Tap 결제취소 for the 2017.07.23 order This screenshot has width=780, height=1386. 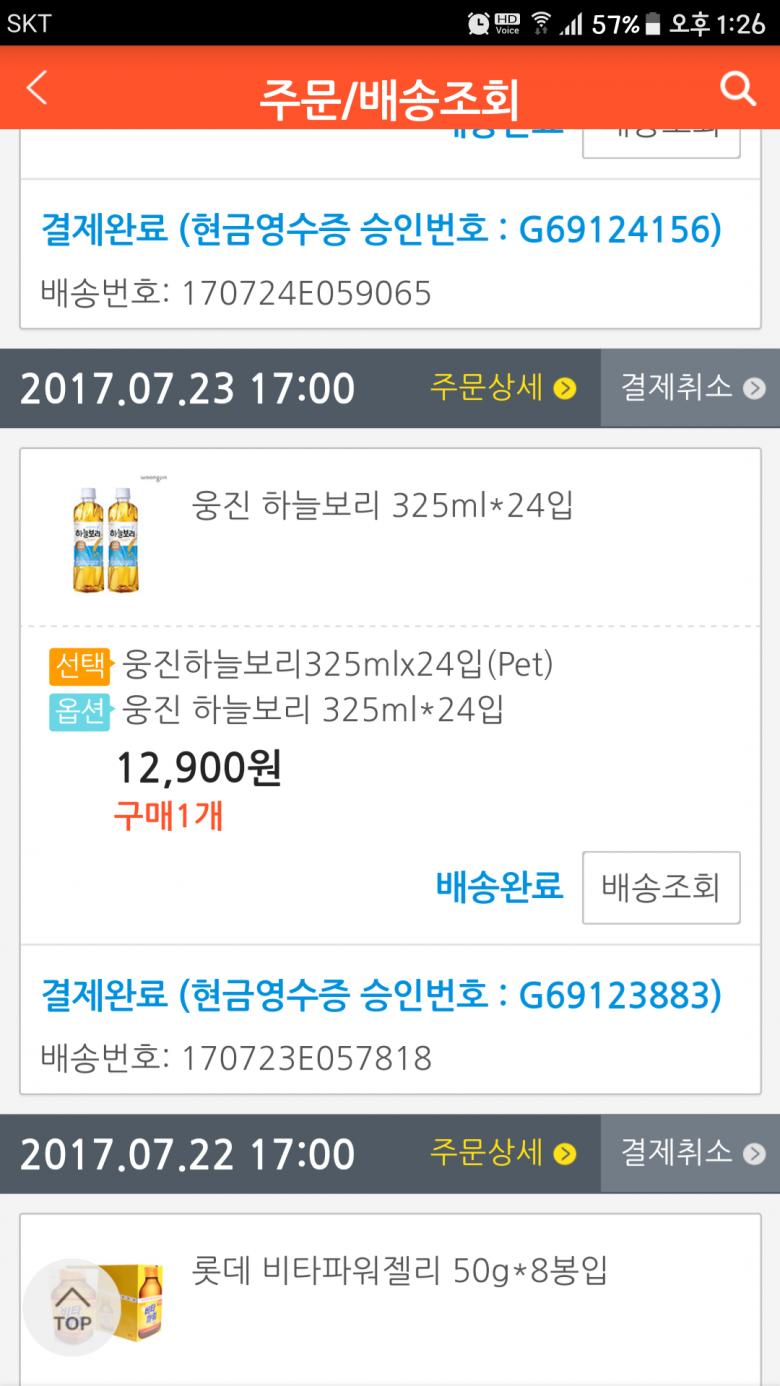tap(691, 388)
